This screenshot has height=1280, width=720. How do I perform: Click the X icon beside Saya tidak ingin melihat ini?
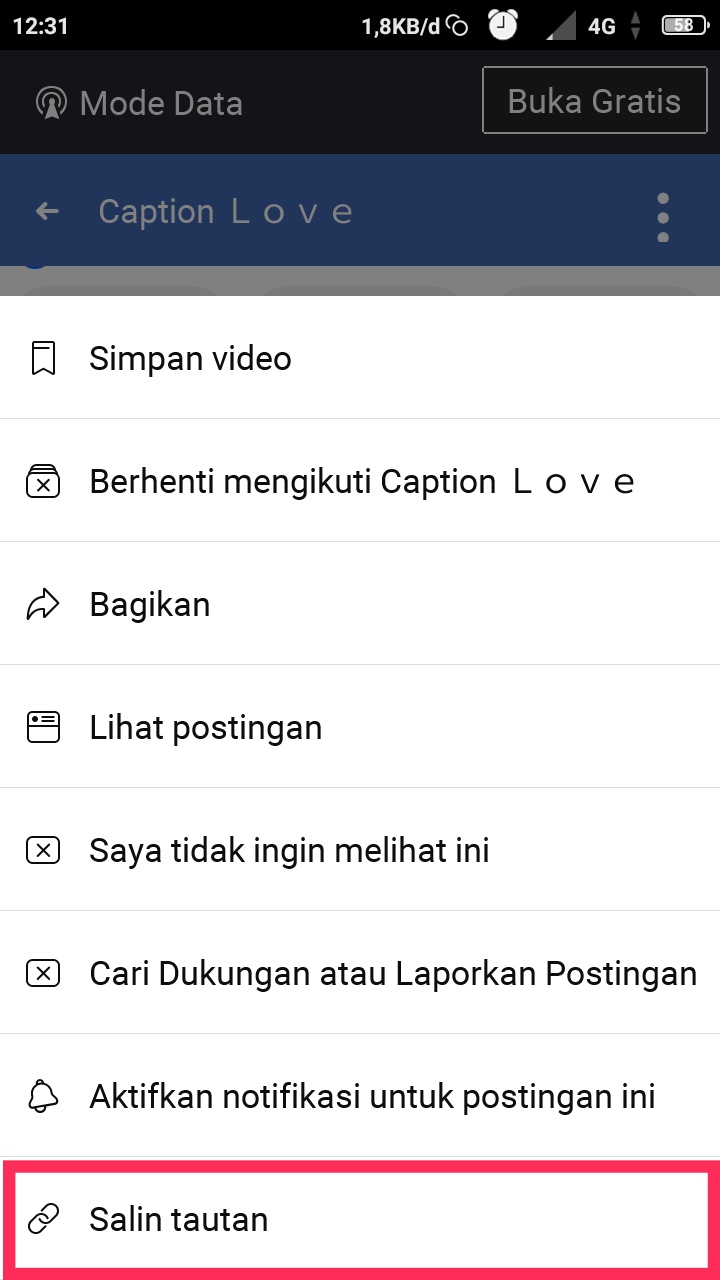tap(42, 850)
